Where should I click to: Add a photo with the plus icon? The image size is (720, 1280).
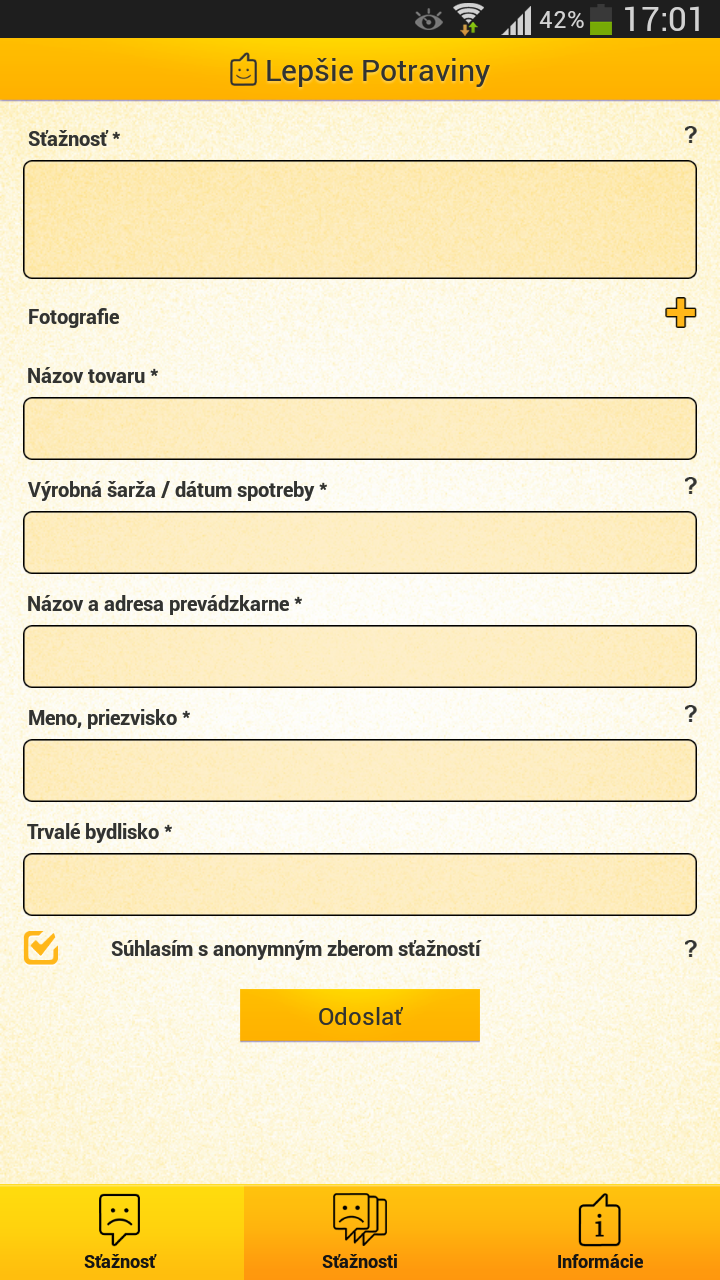coord(680,313)
